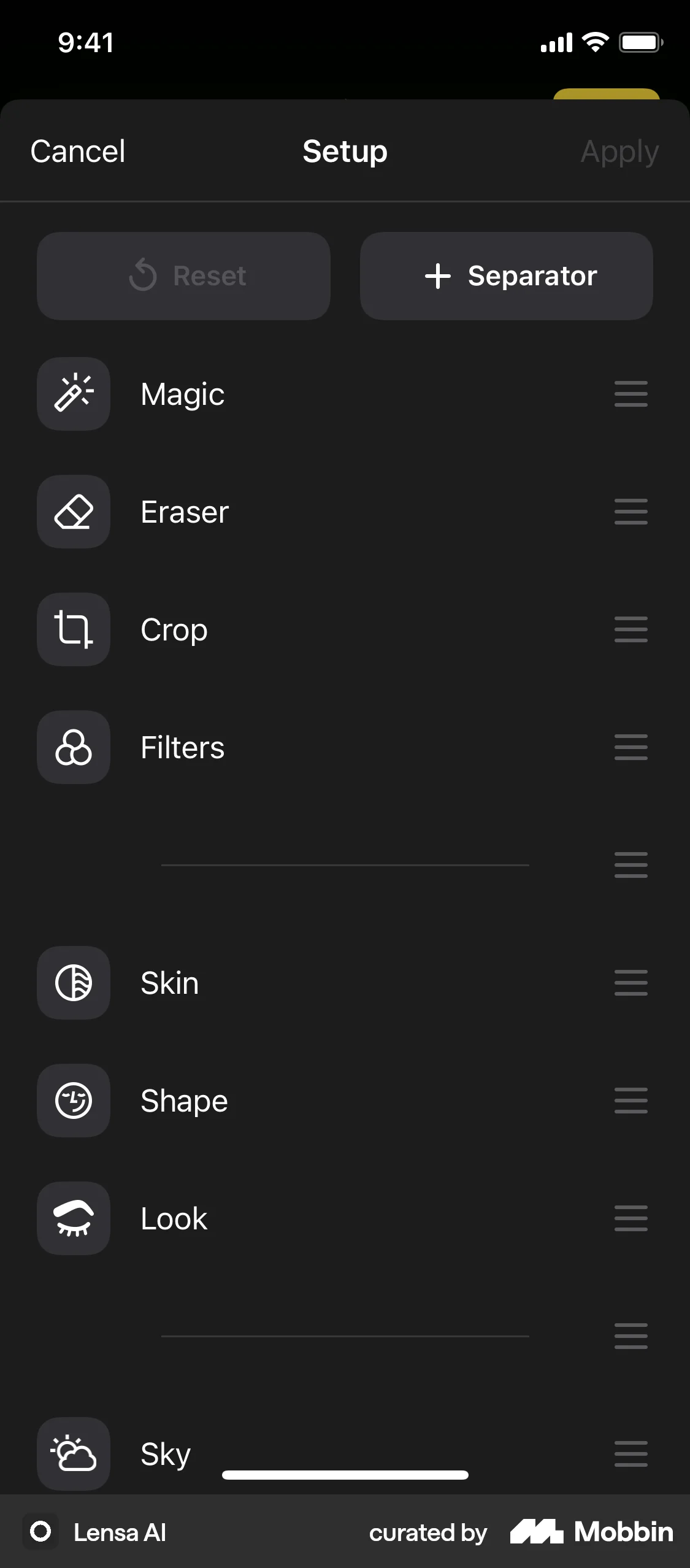Tap the home indicator bar at bottom
This screenshot has height=1568, width=690.
tap(345, 1476)
